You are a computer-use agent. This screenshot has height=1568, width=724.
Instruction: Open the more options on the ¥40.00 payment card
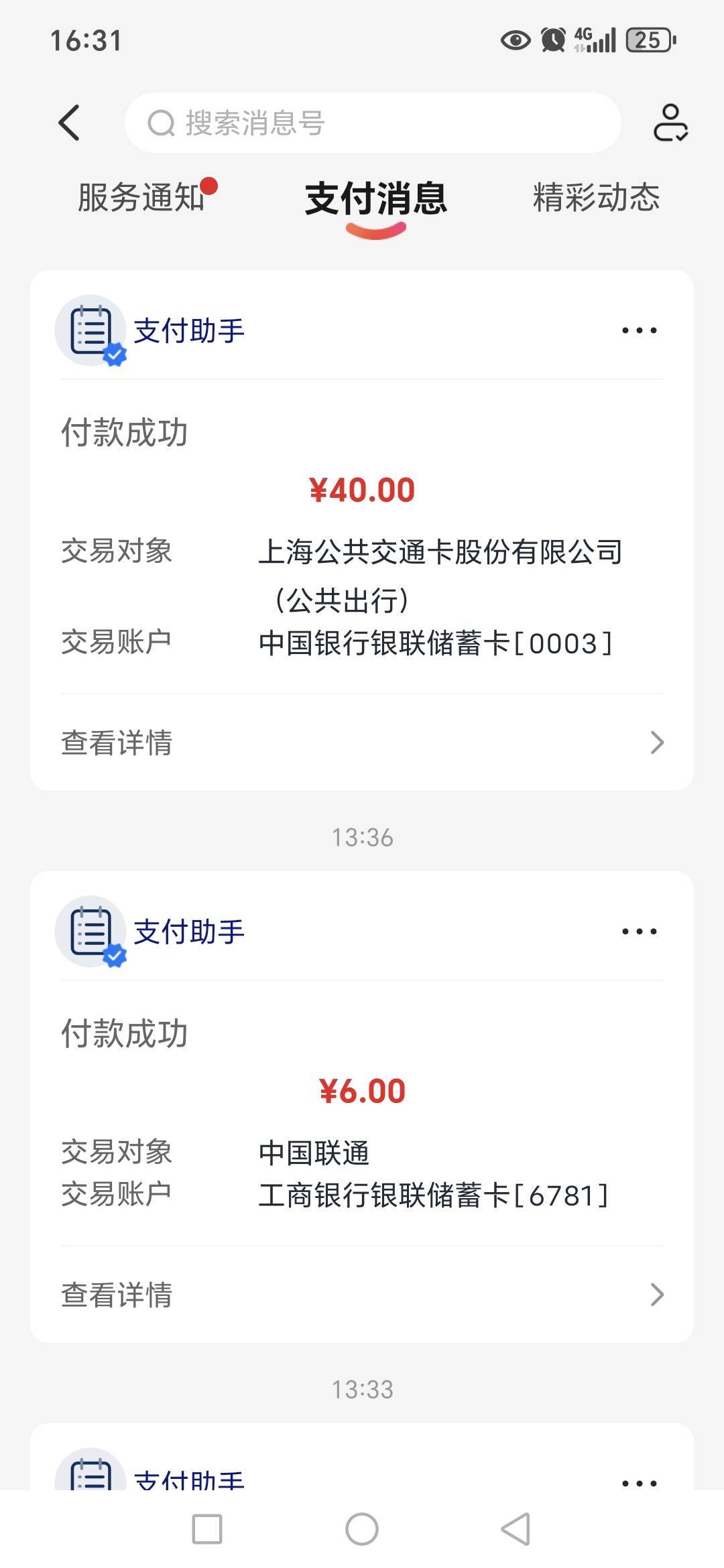(639, 330)
